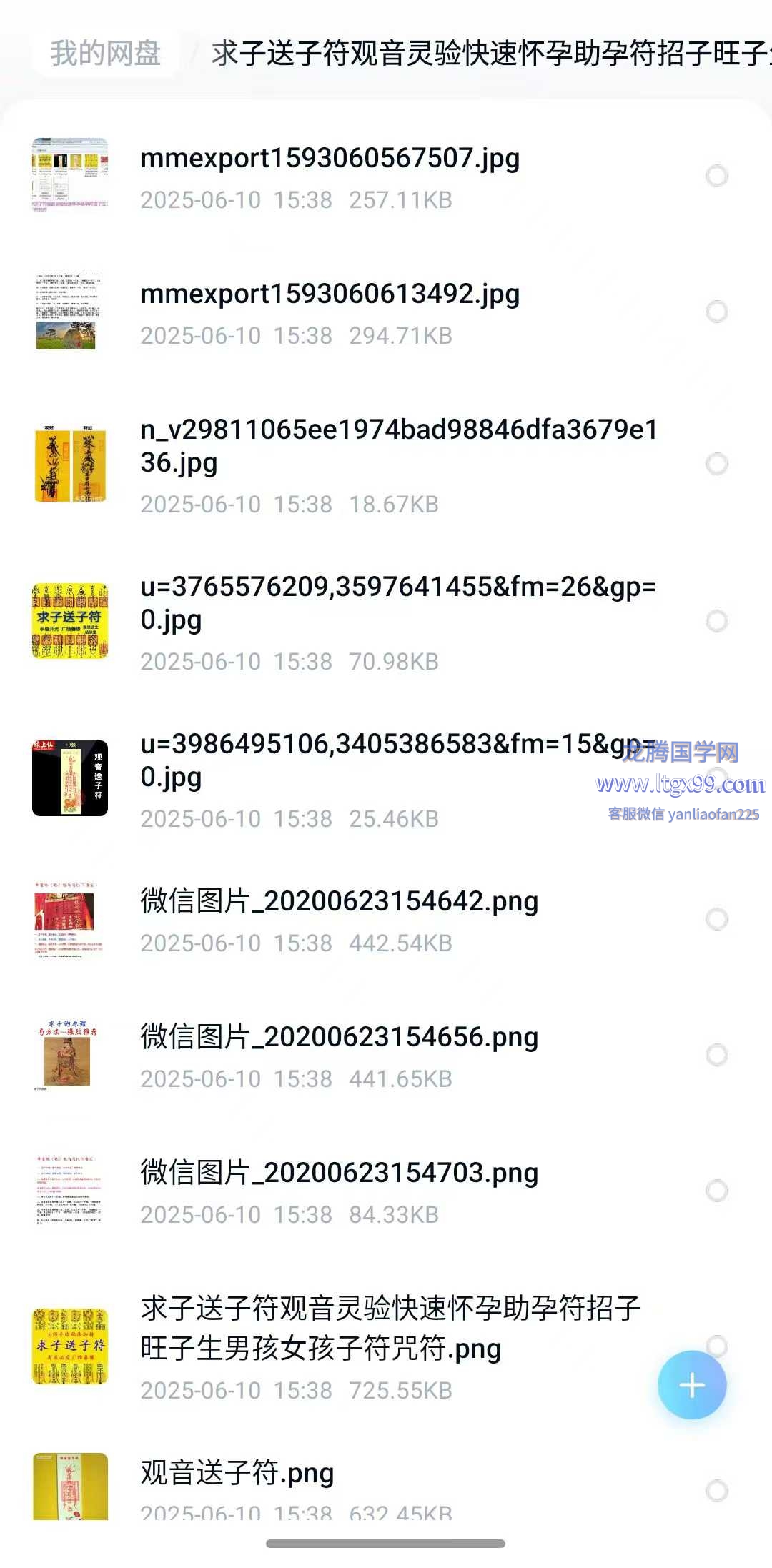Go back to 我的网盘 breadcrumb

click(x=105, y=54)
